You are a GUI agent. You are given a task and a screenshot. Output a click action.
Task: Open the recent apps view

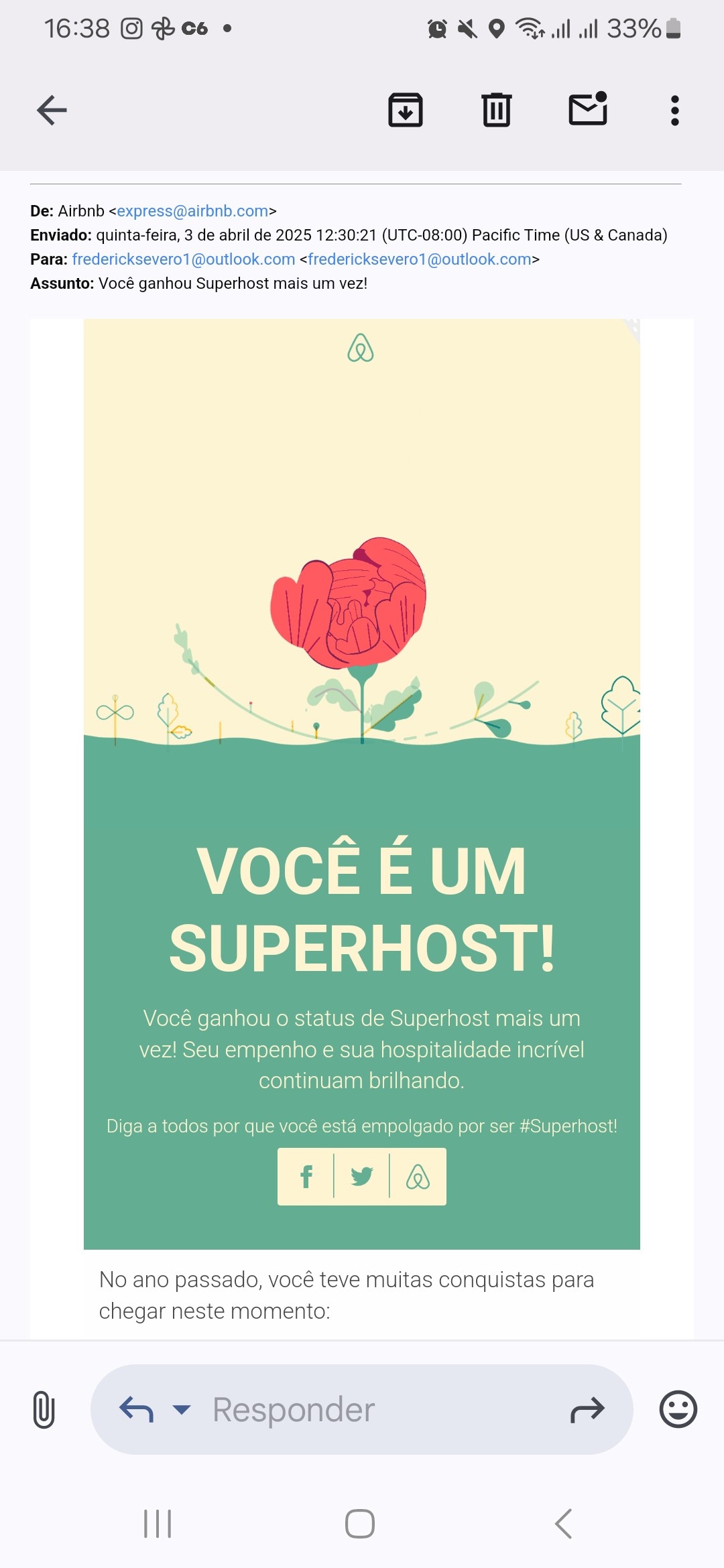point(158,1524)
